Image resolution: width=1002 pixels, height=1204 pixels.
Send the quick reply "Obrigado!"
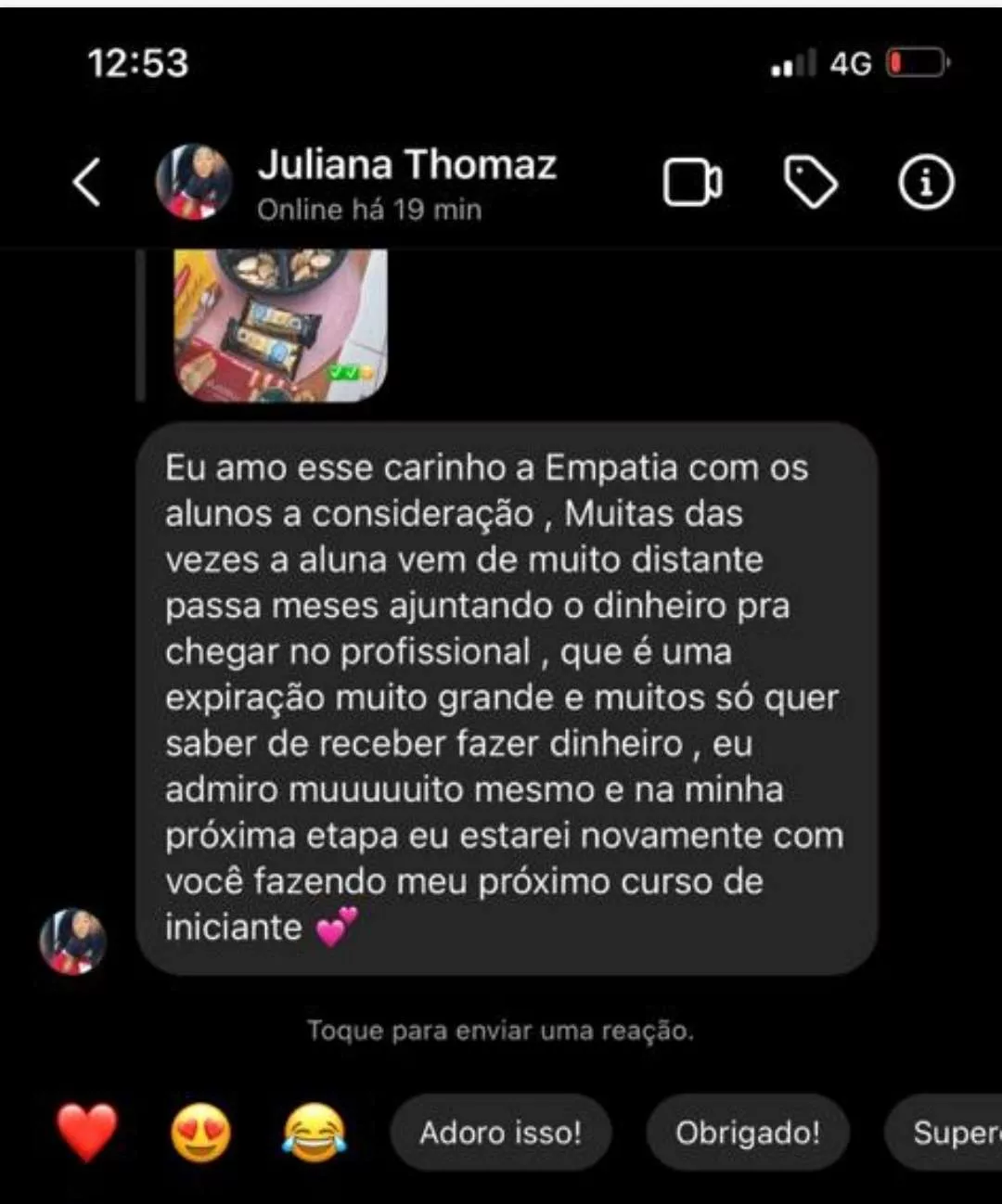747,1132
